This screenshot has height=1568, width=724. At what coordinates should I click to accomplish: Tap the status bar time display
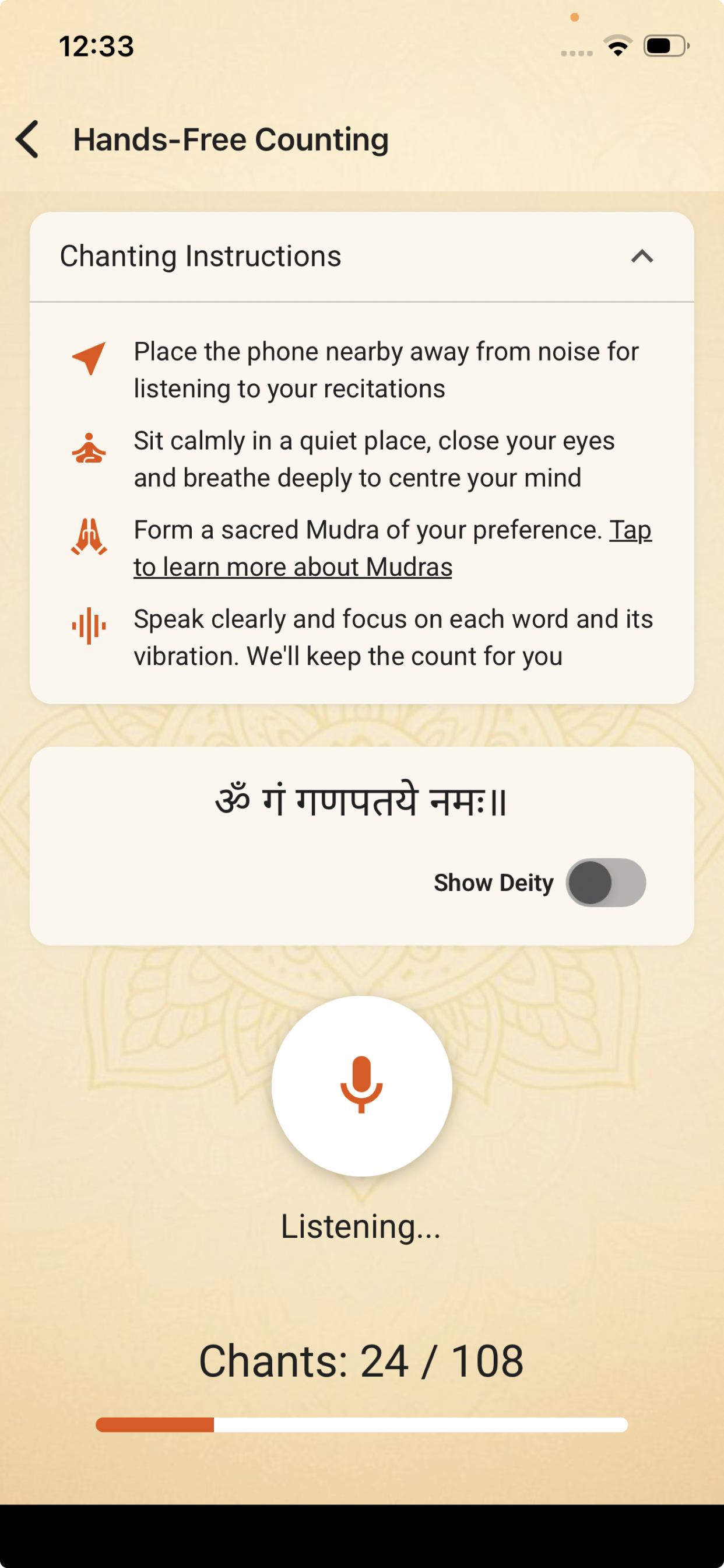pos(96,45)
